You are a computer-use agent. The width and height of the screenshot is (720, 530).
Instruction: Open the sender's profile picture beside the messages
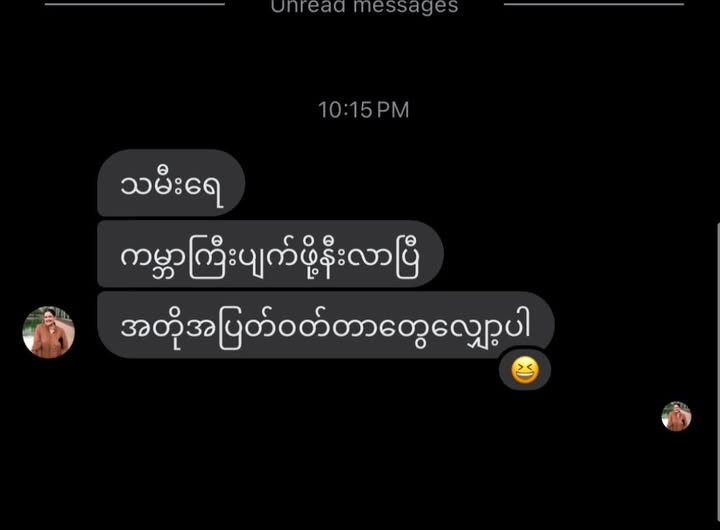pos(49,332)
